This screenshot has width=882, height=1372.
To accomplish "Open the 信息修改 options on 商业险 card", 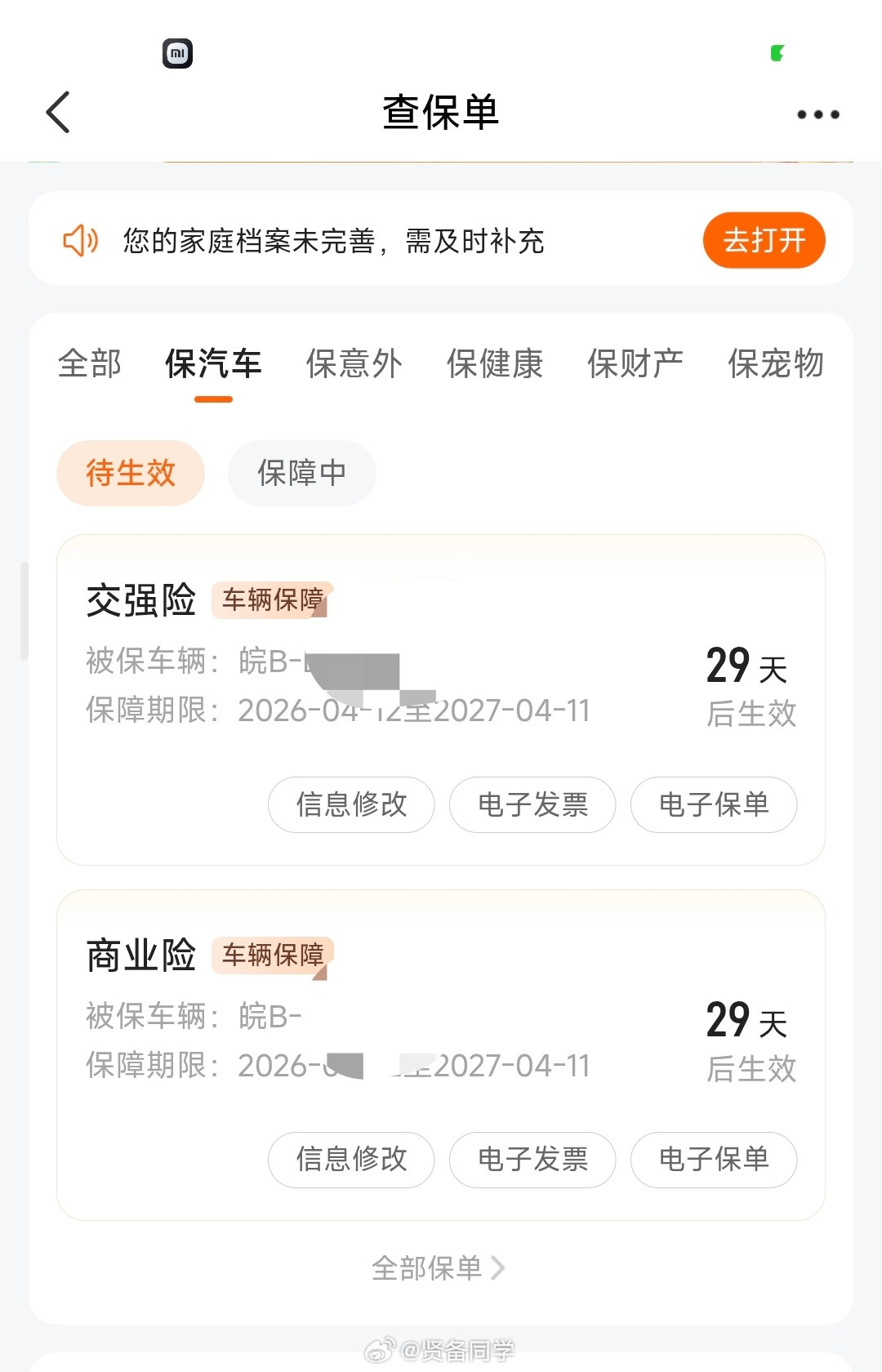I will click(x=350, y=1160).
